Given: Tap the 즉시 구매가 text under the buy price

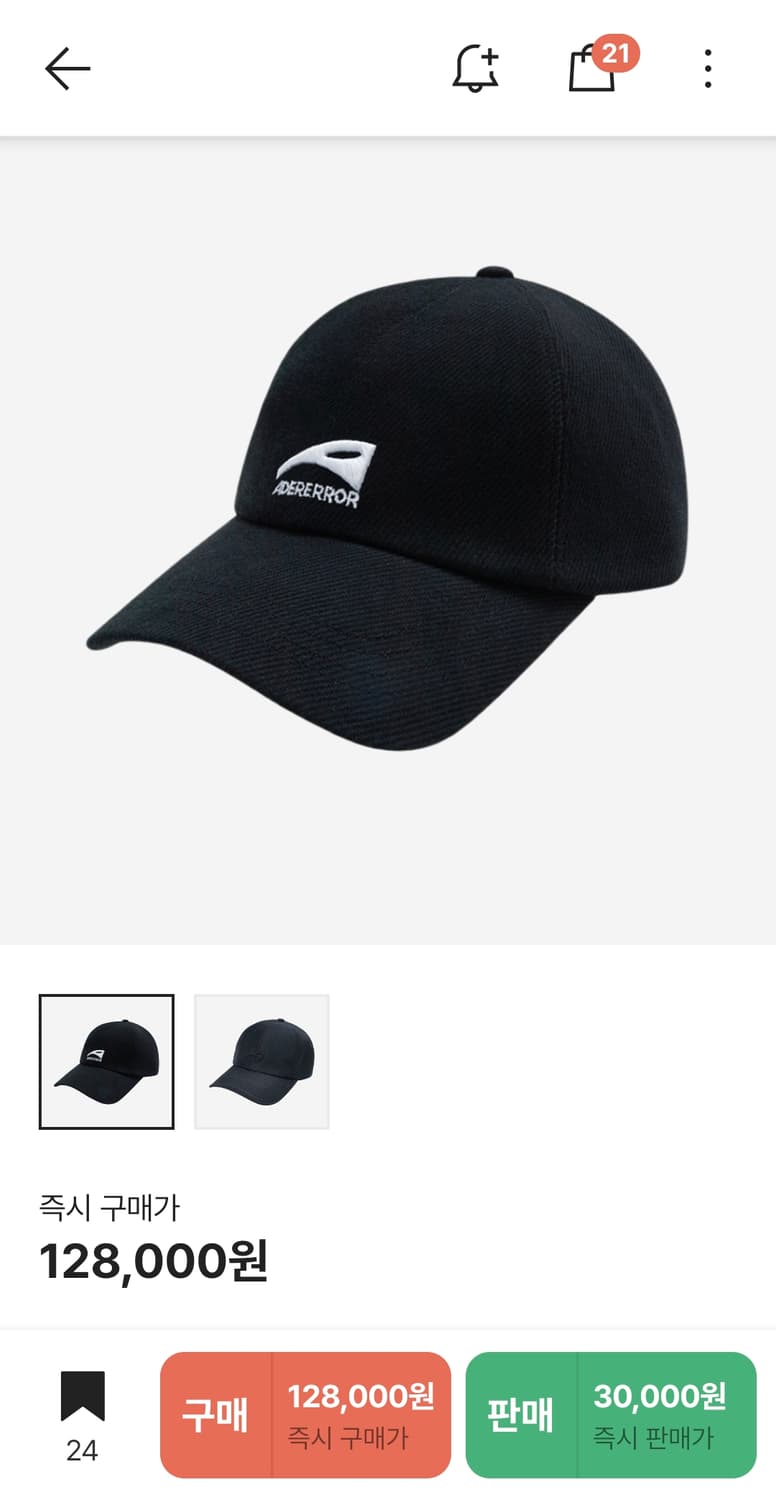Looking at the screenshot, I should coord(360,1436).
